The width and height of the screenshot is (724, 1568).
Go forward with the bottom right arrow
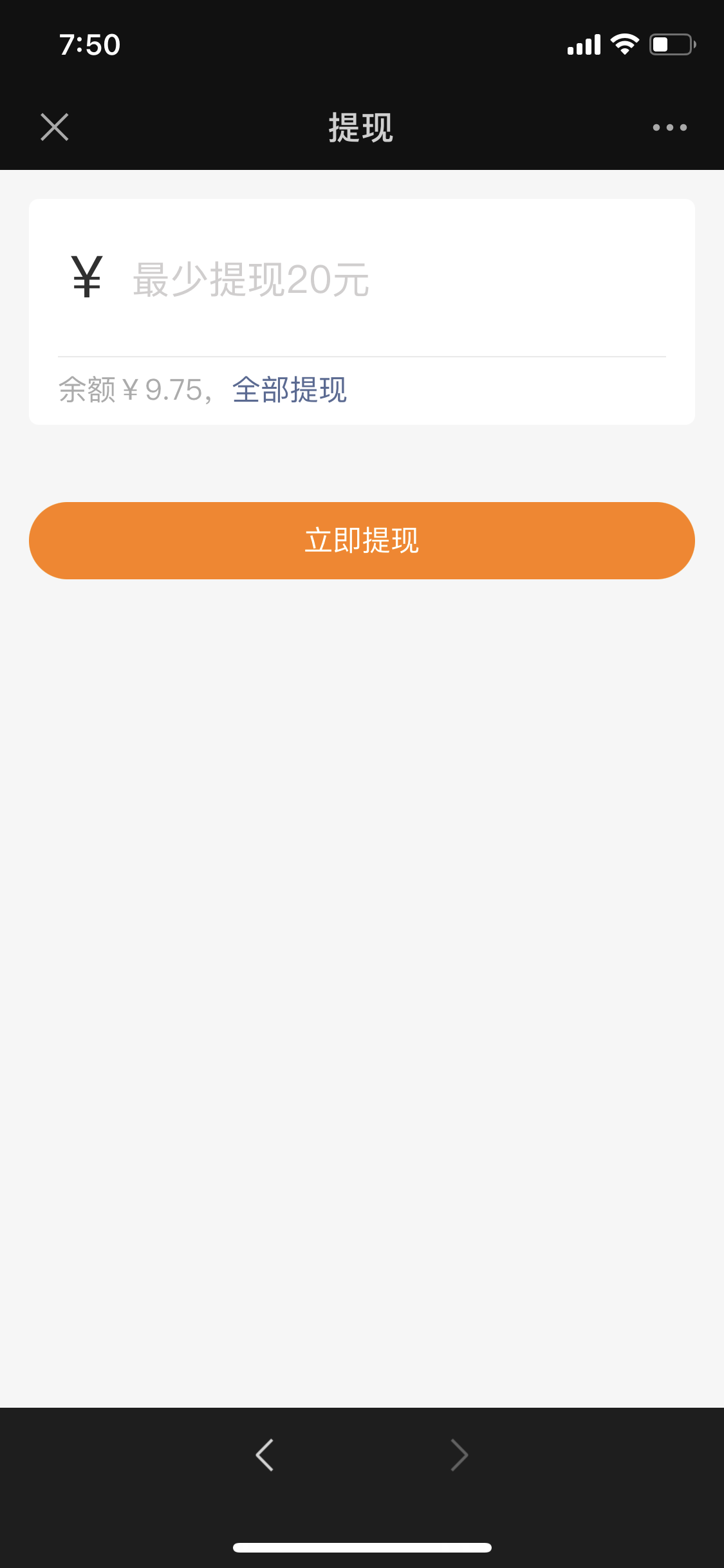pos(459,1455)
